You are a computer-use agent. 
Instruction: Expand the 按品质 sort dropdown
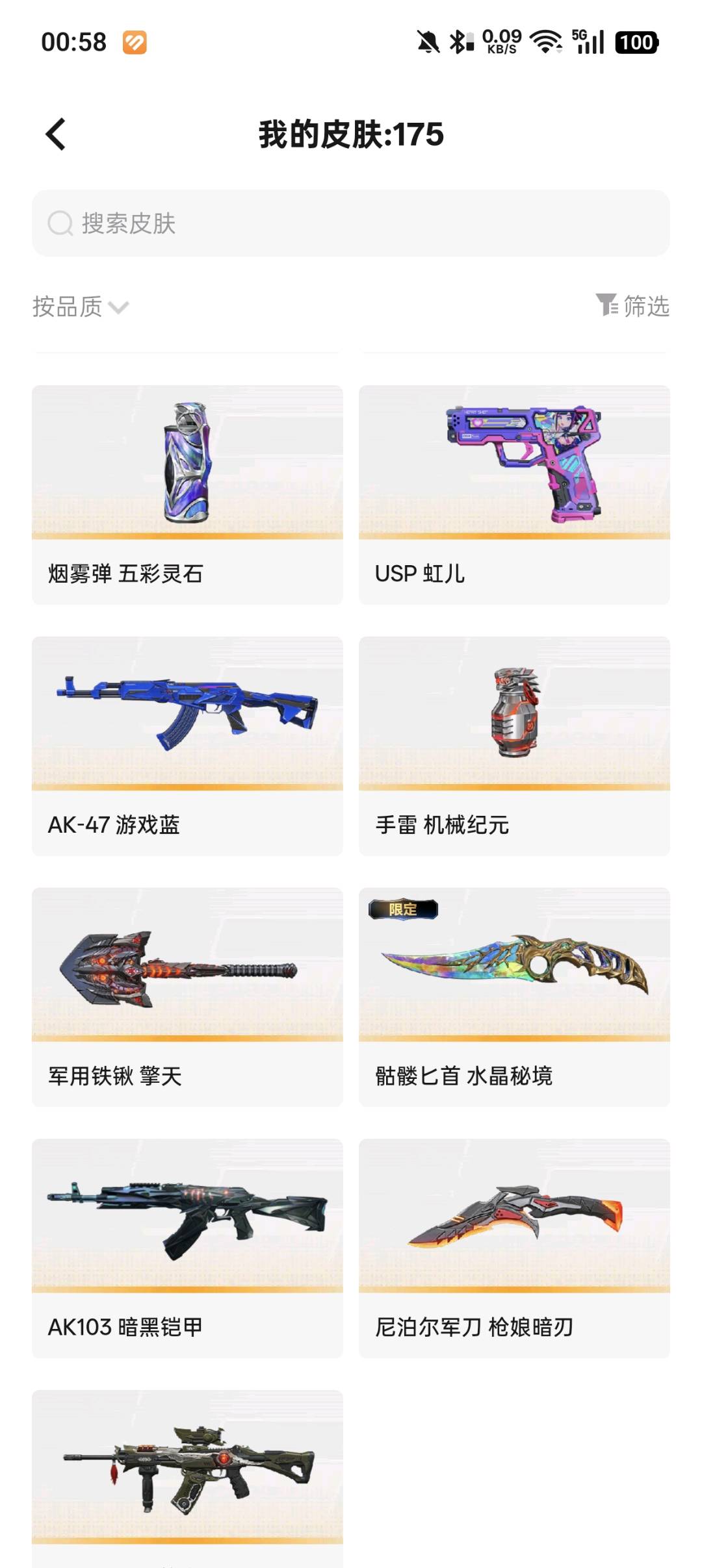(x=81, y=307)
